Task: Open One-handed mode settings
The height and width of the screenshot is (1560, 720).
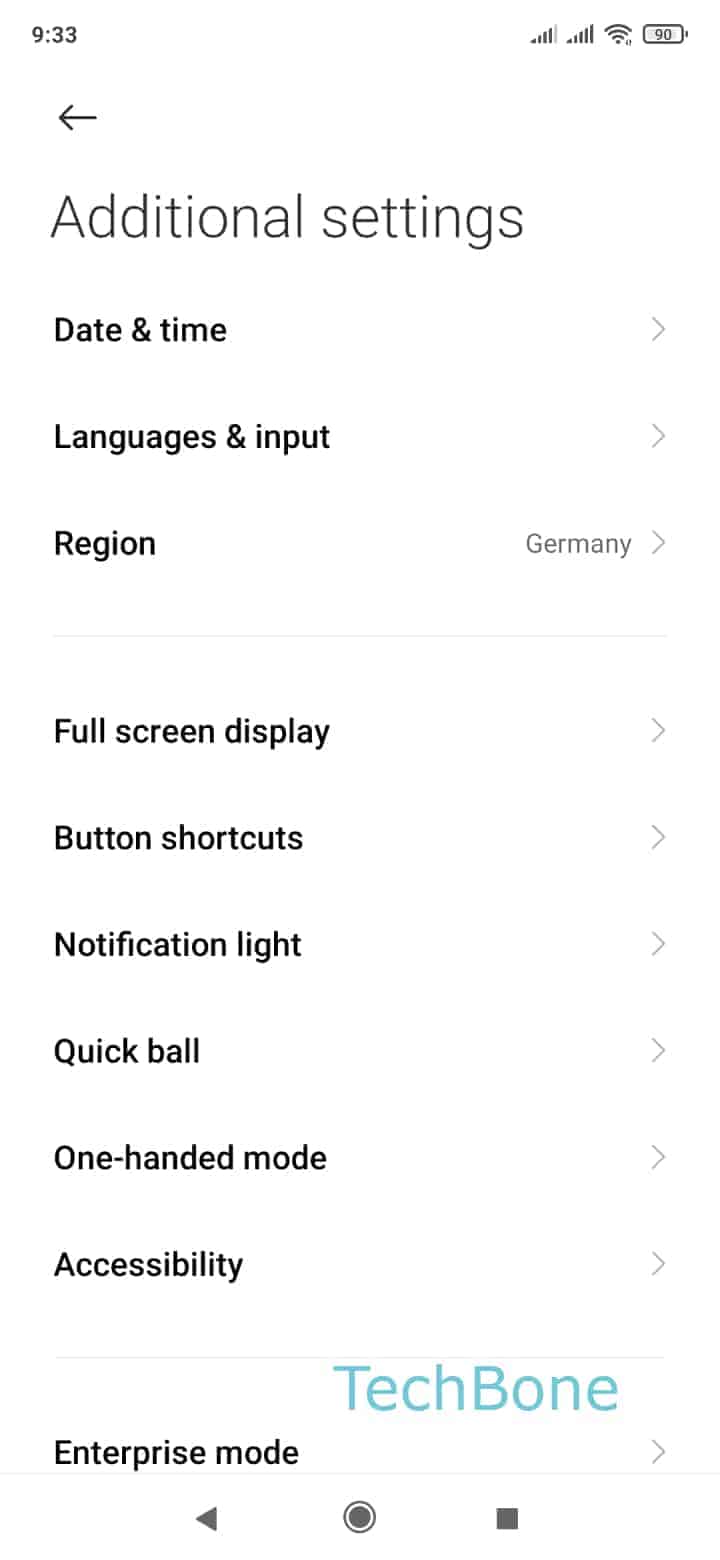Action: (360, 1157)
